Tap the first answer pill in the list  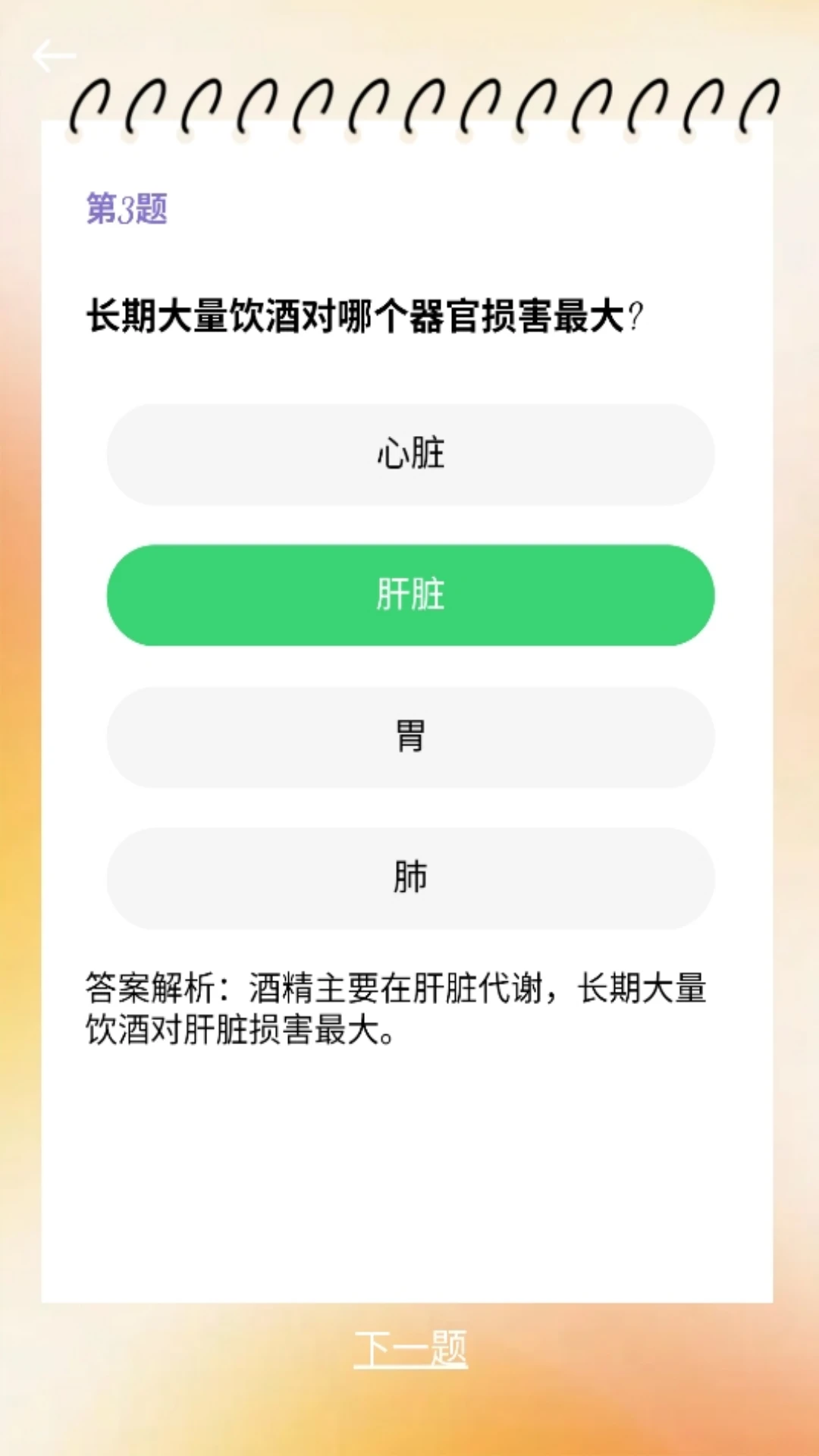pyautogui.click(x=409, y=453)
